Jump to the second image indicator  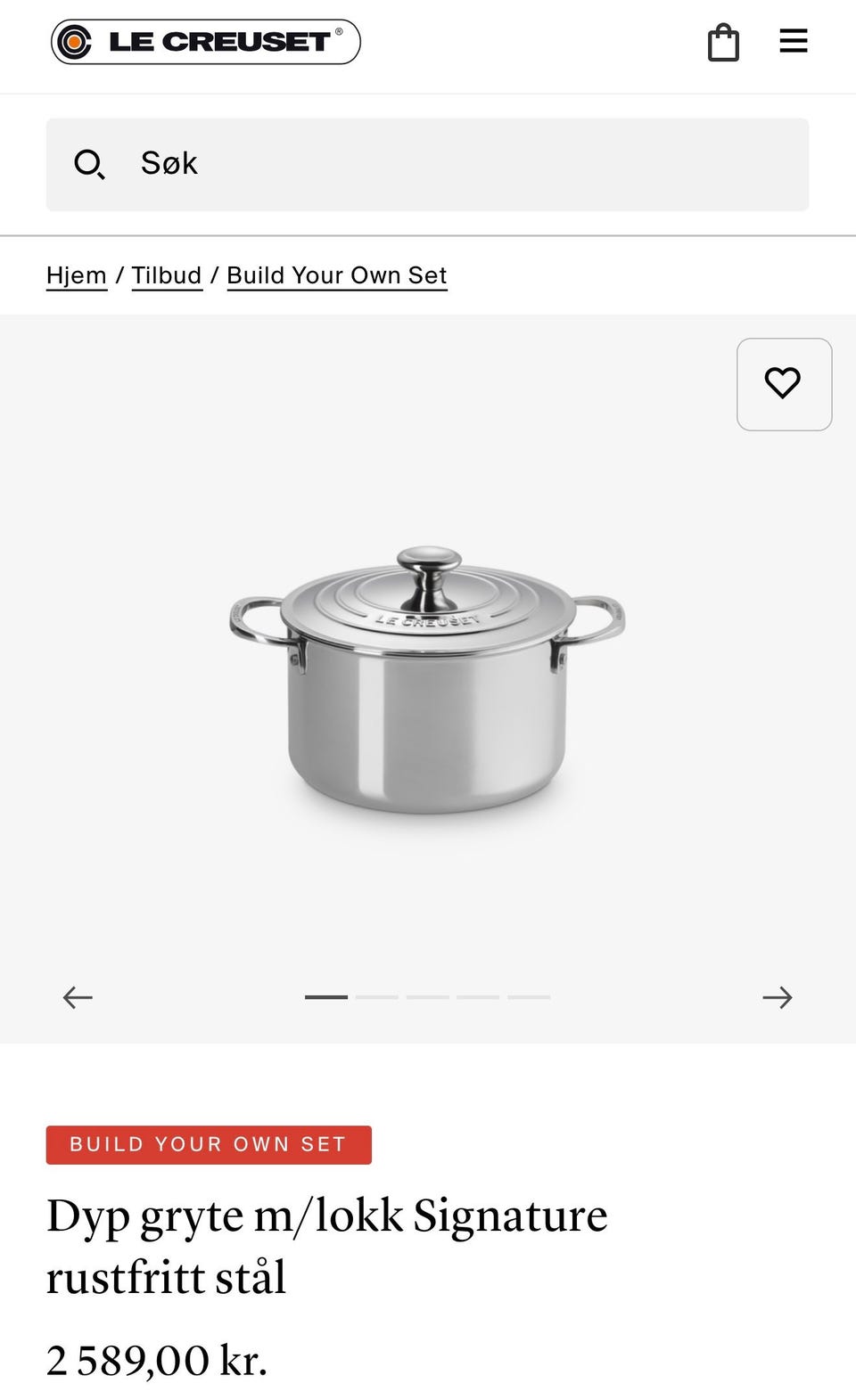click(377, 997)
